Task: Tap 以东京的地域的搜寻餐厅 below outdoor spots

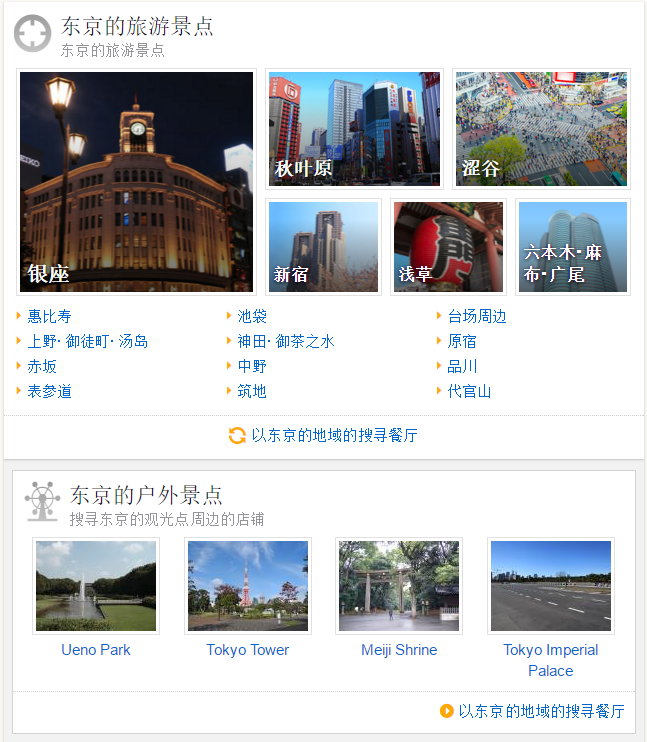Action: (x=541, y=711)
